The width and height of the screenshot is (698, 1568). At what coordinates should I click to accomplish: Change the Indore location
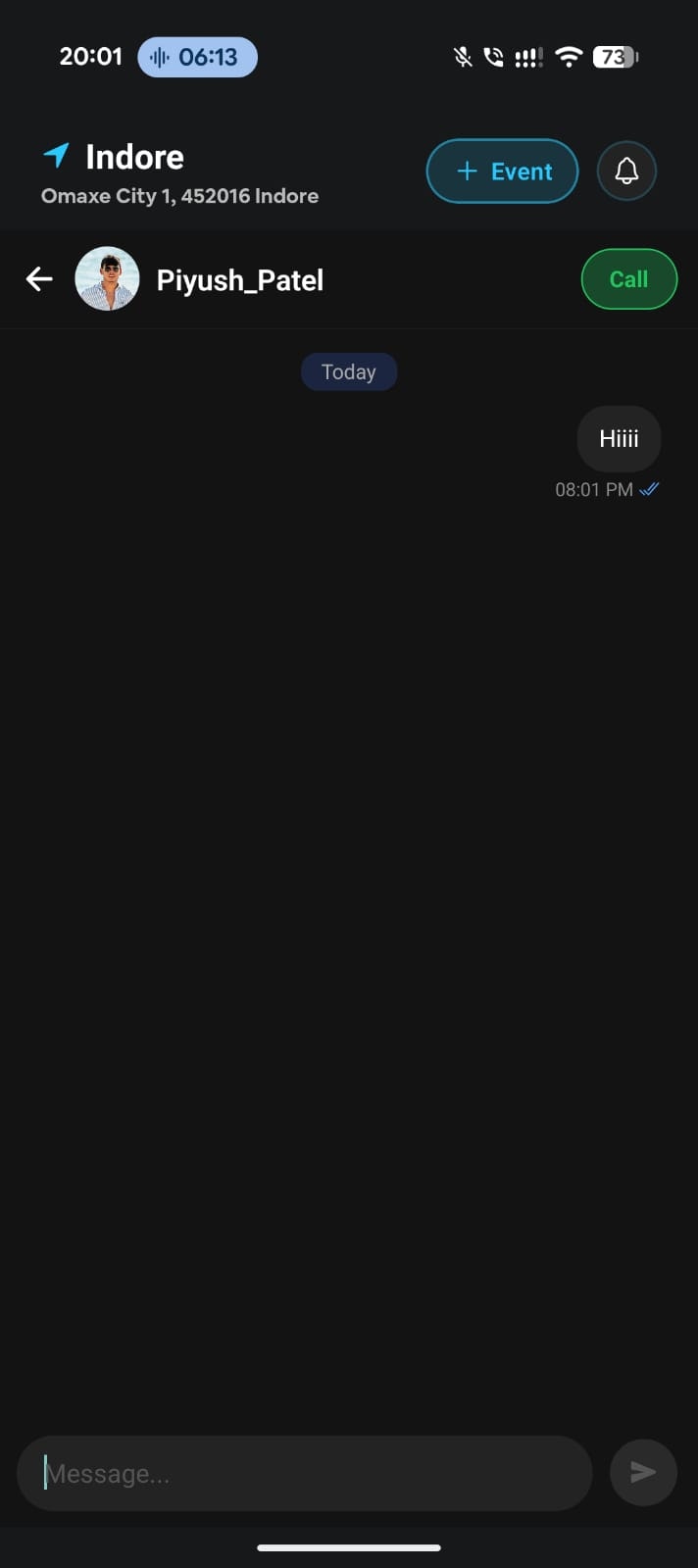134,157
